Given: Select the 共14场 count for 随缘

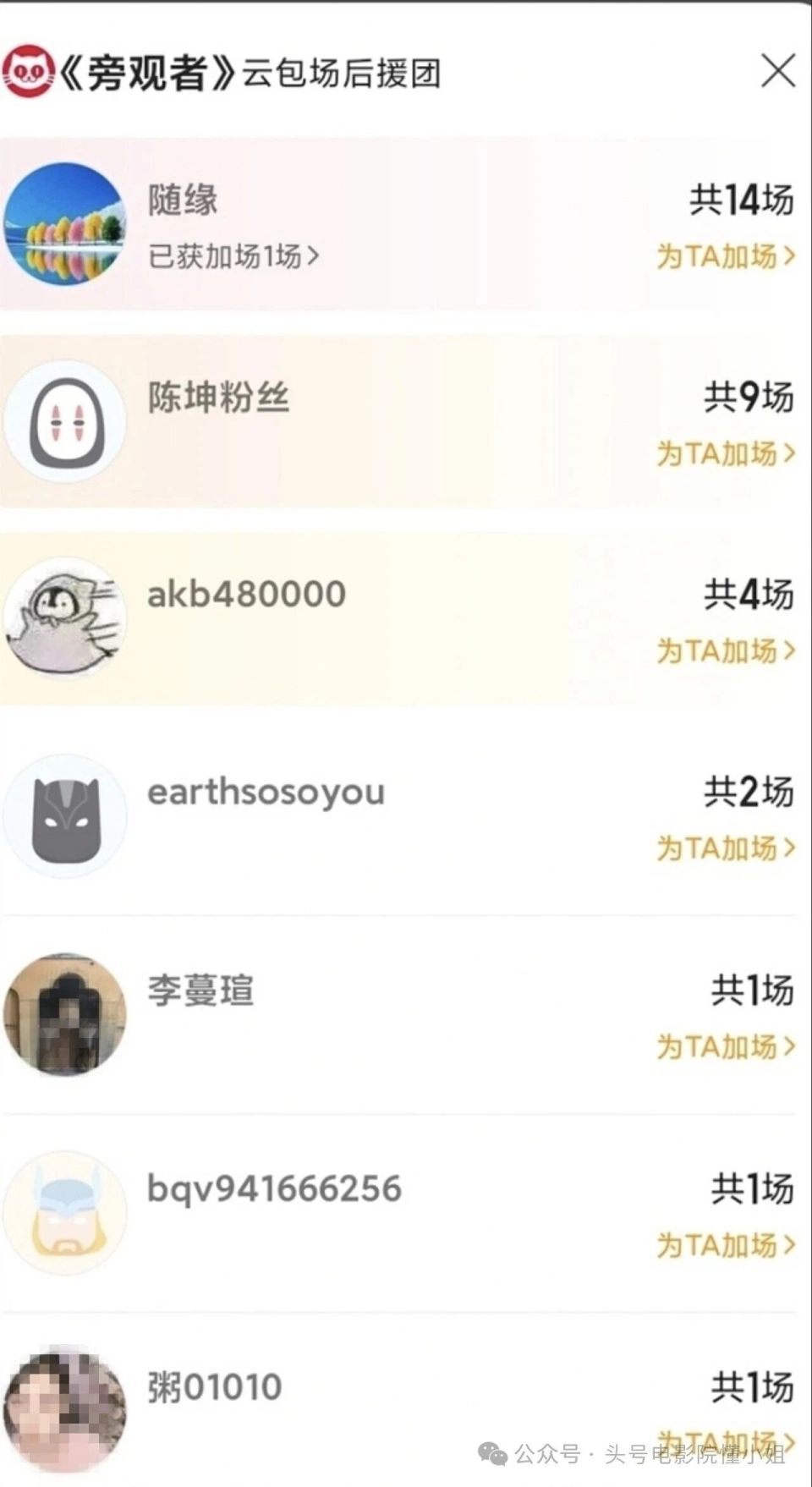Looking at the screenshot, I should (x=740, y=199).
